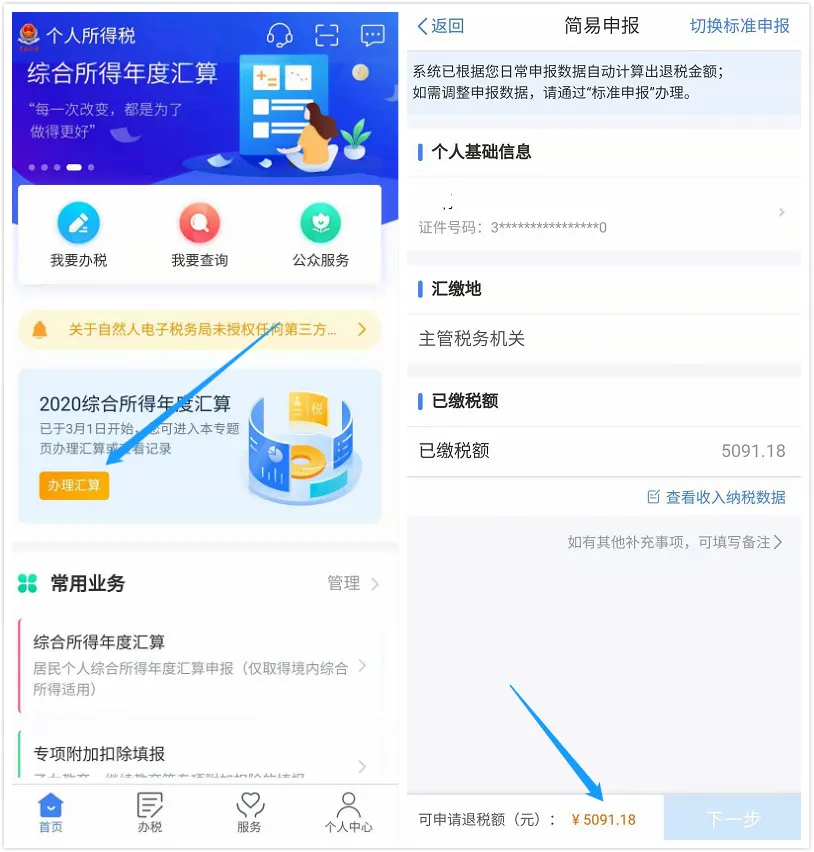Tap the orange 办理汇算 button
The height and width of the screenshot is (852, 814).
tap(74, 485)
